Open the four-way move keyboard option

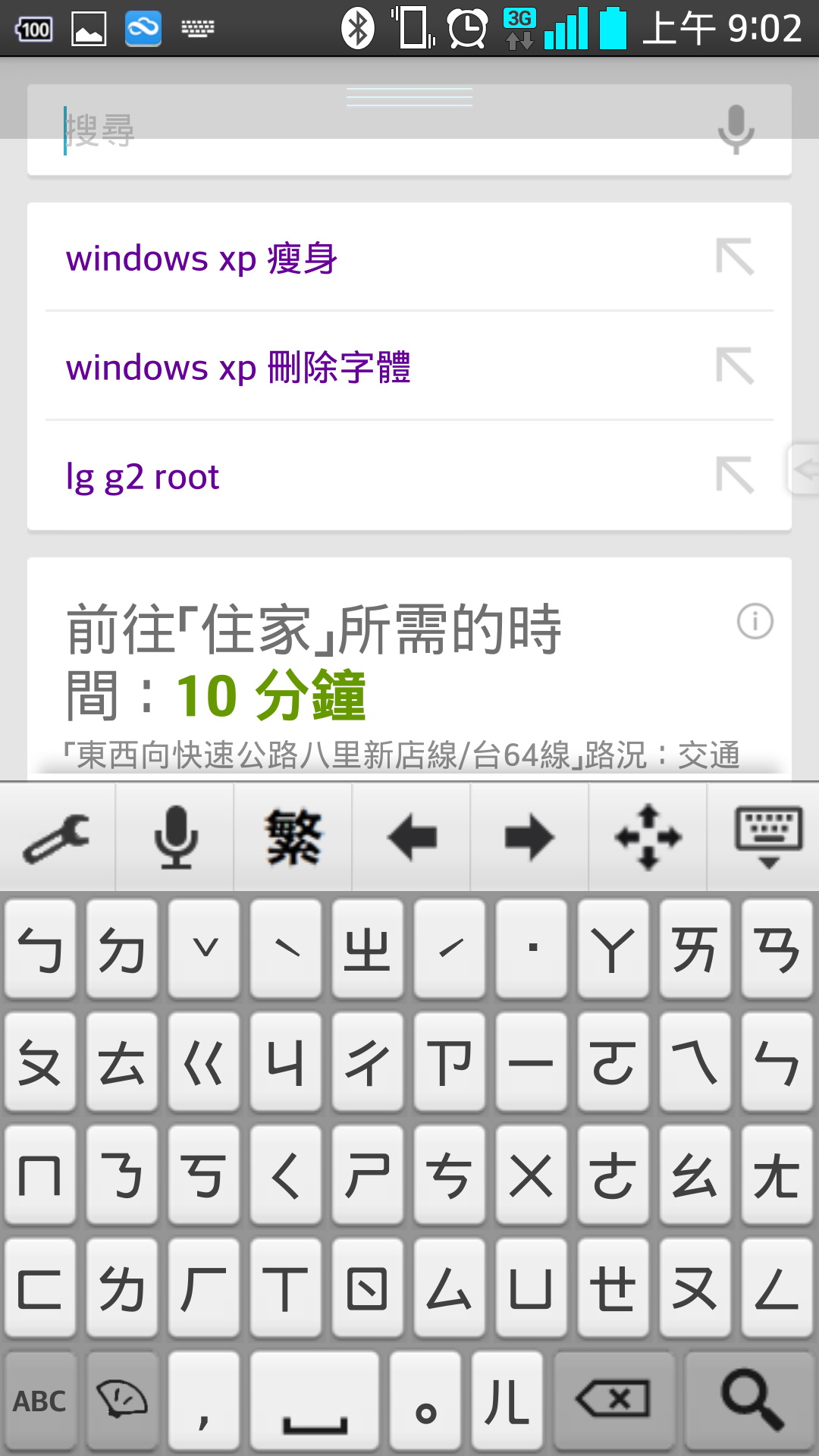pyautogui.click(x=648, y=837)
